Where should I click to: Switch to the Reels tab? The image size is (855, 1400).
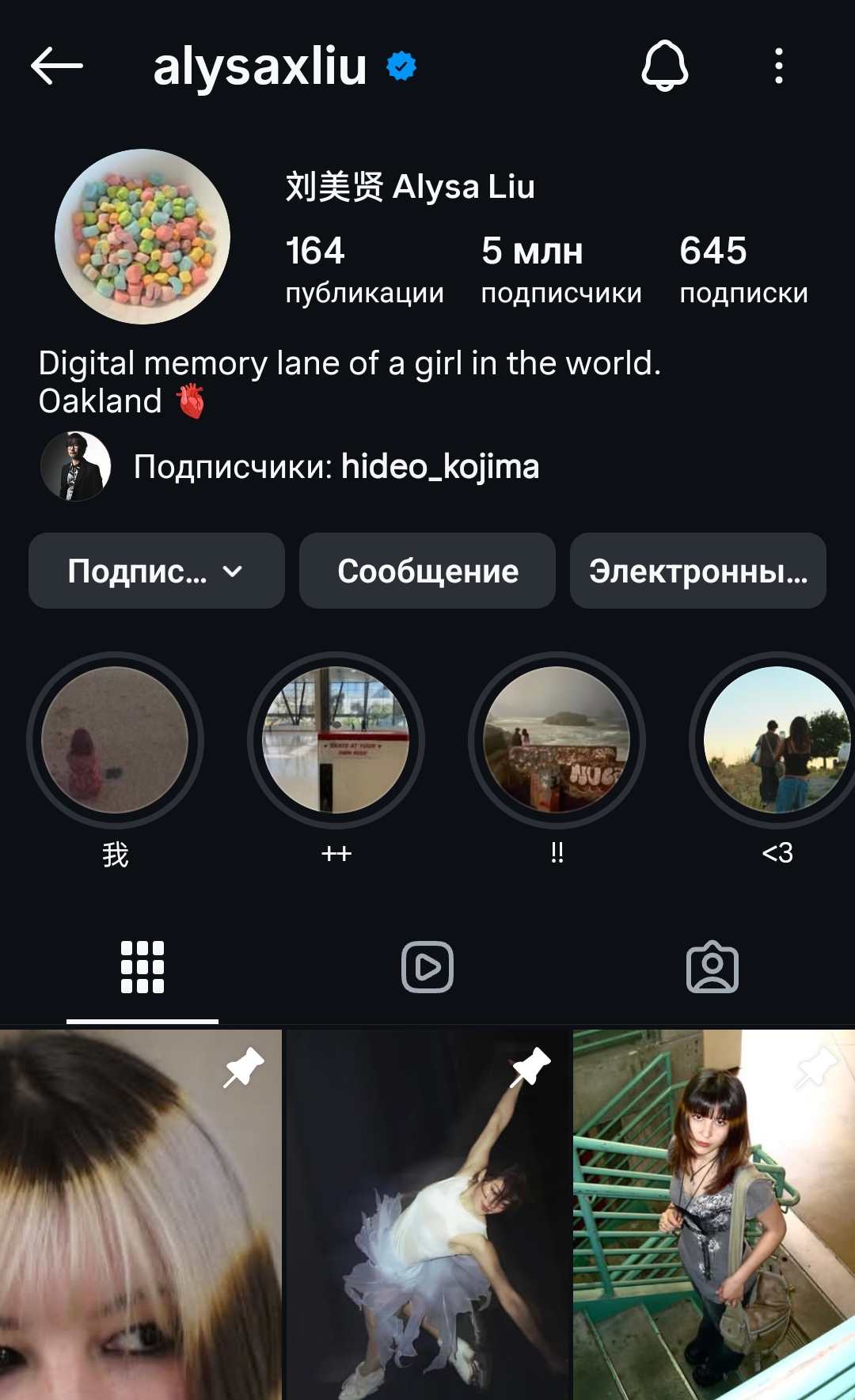(427, 966)
